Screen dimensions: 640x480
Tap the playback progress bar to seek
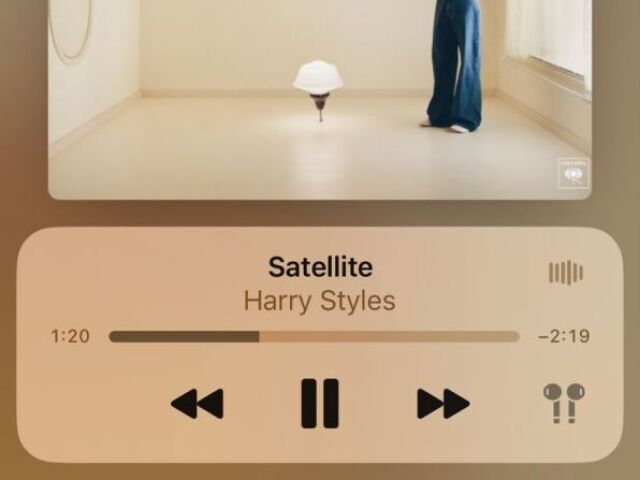(x=314, y=337)
